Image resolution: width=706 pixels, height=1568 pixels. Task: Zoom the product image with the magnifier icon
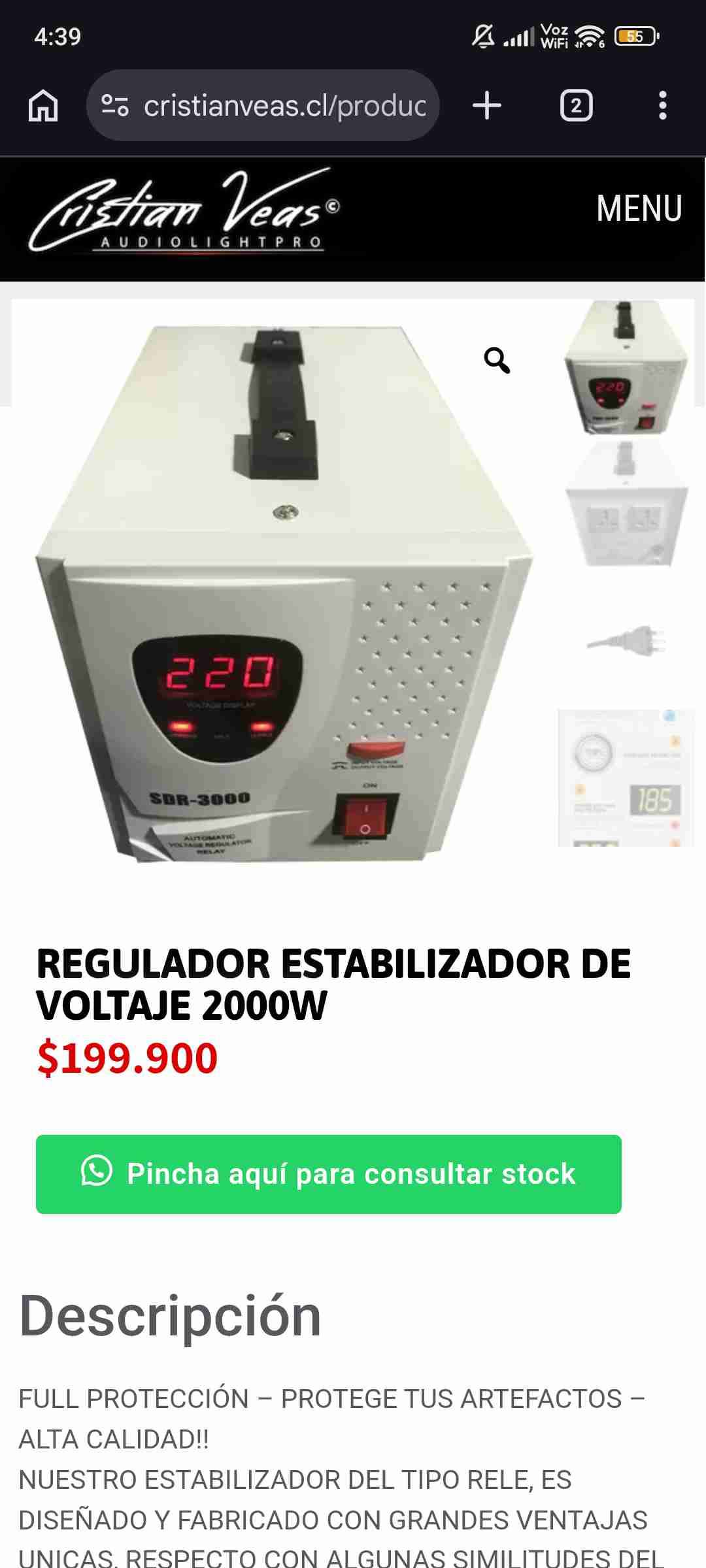497,360
